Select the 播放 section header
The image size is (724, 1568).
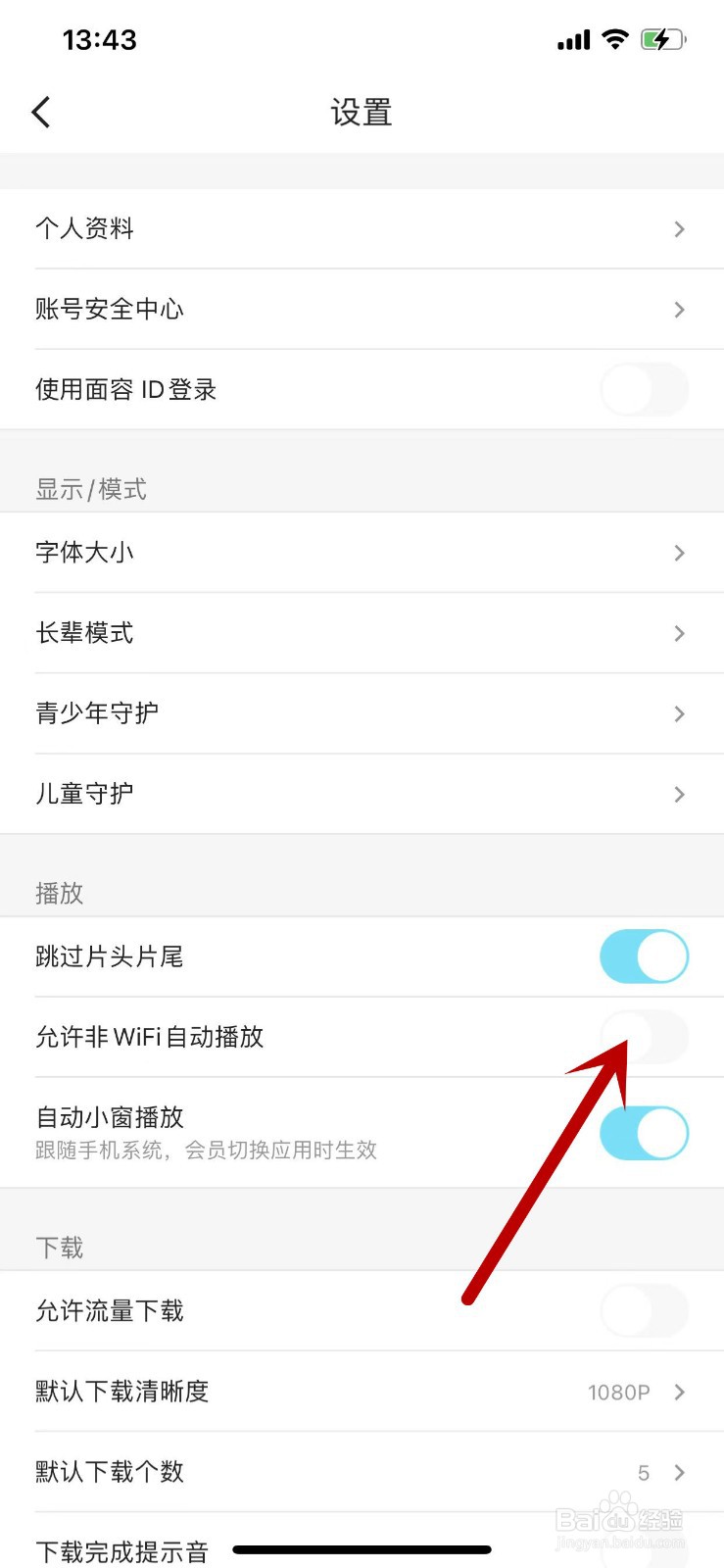click(x=59, y=892)
